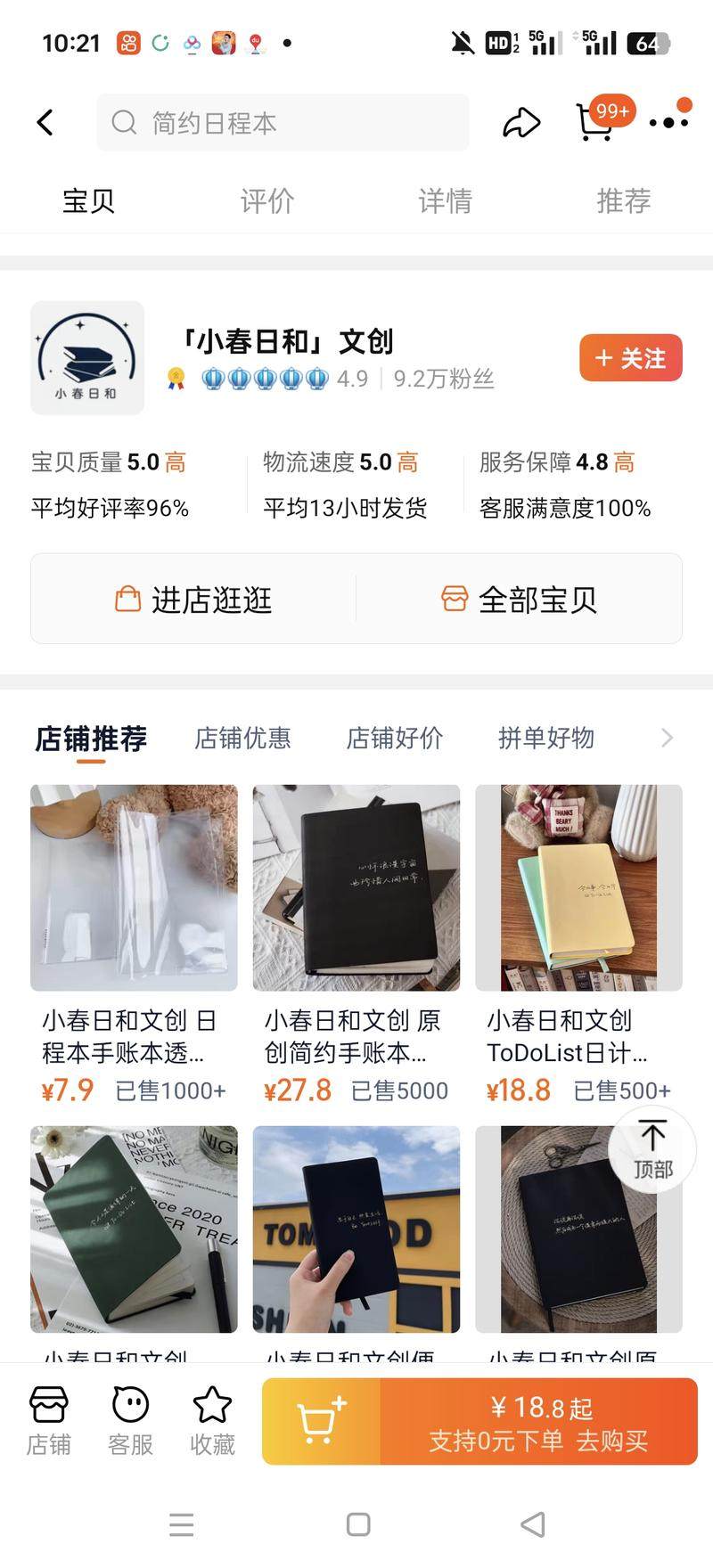This screenshot has width=713, height=1568.
Task: Select the 拼单好物 tab
Action: click(x=545, y=738)
